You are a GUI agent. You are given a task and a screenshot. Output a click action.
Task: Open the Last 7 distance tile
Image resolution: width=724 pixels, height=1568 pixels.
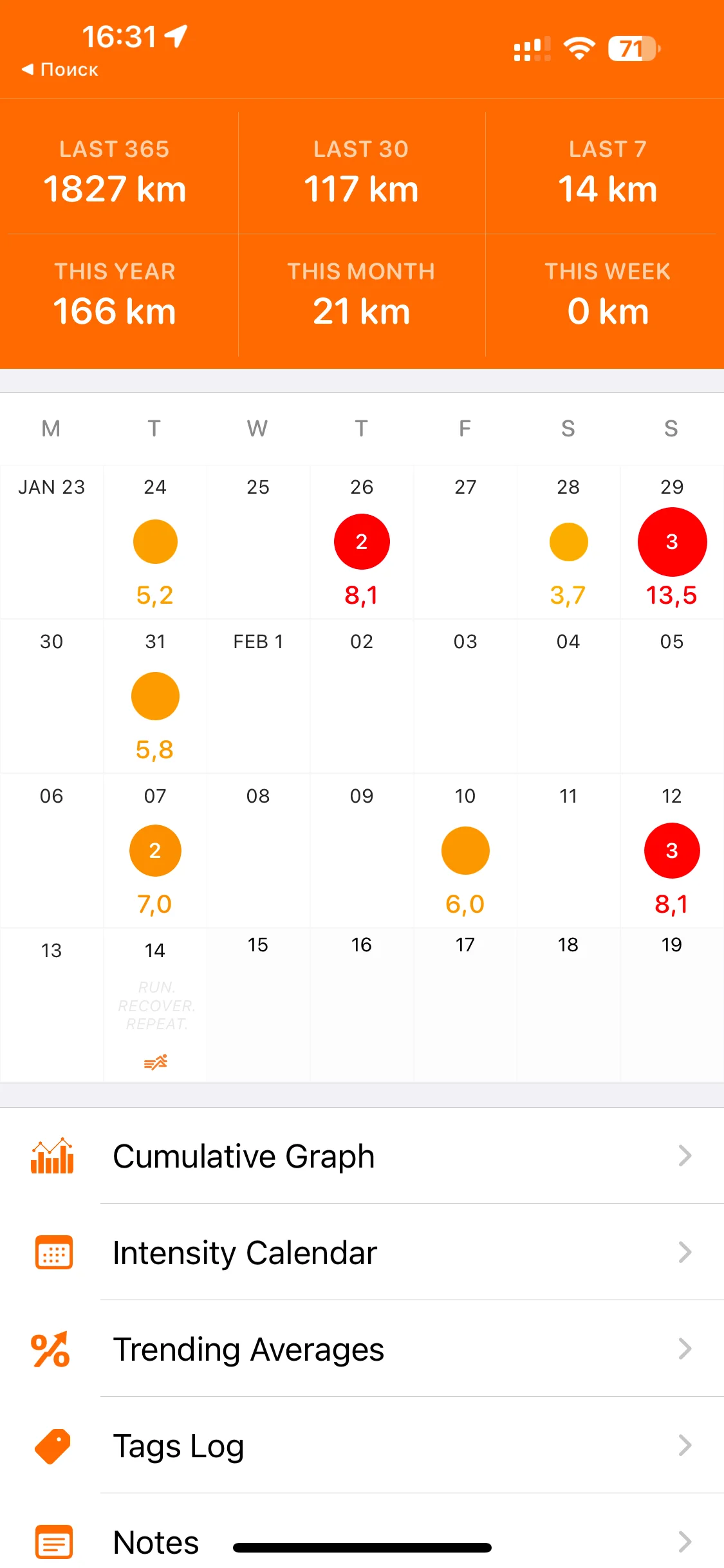(x=607, y=173)
